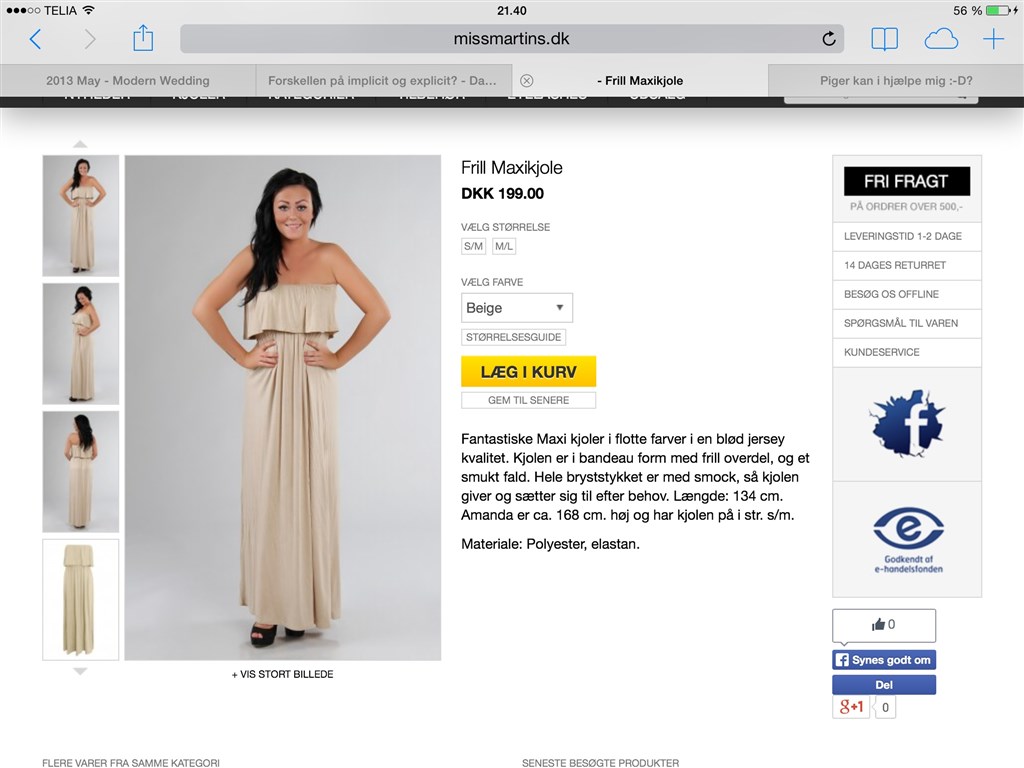Open the Safari share sheet
Image resolution: width=1024 pixels, height=768 pixels.
143,38
